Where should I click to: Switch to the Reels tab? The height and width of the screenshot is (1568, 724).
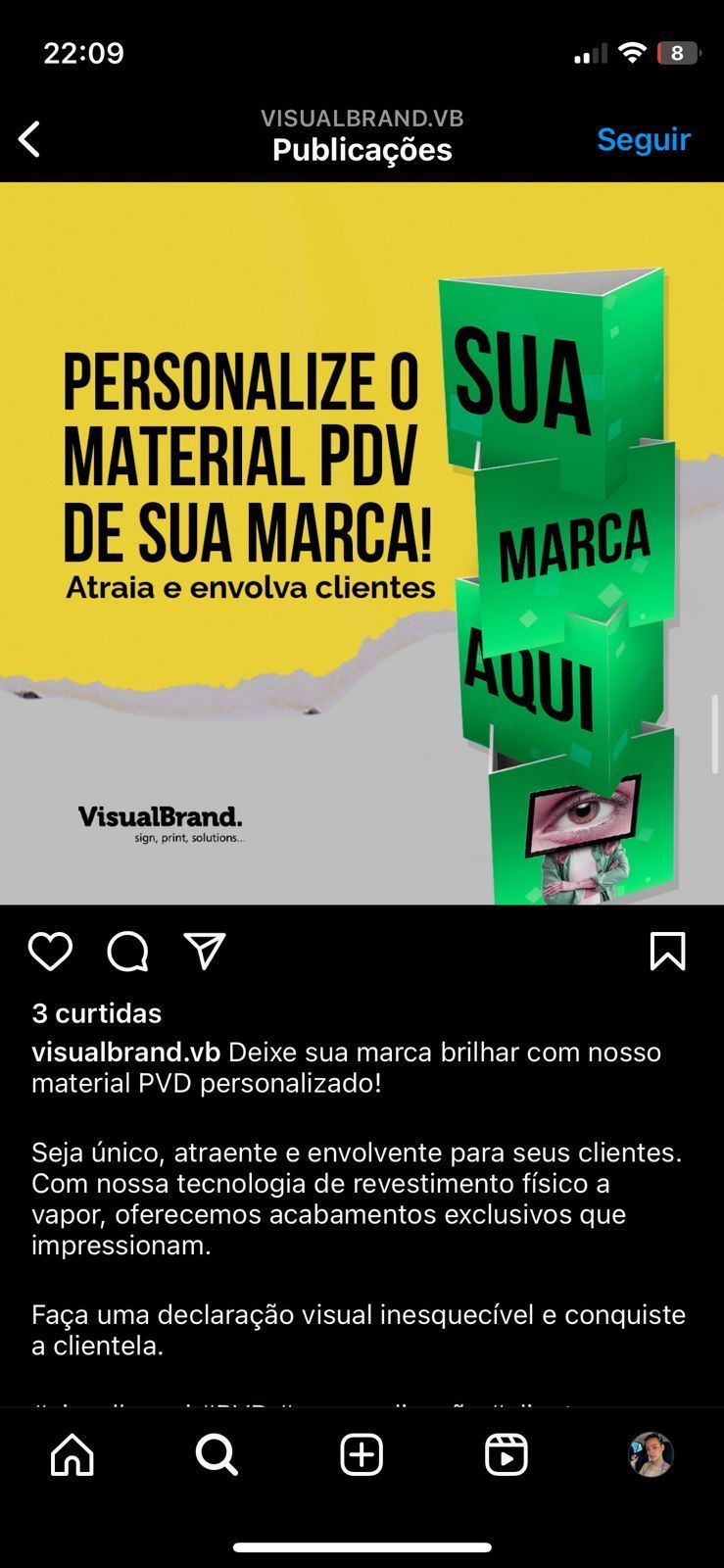(506, 1455)
